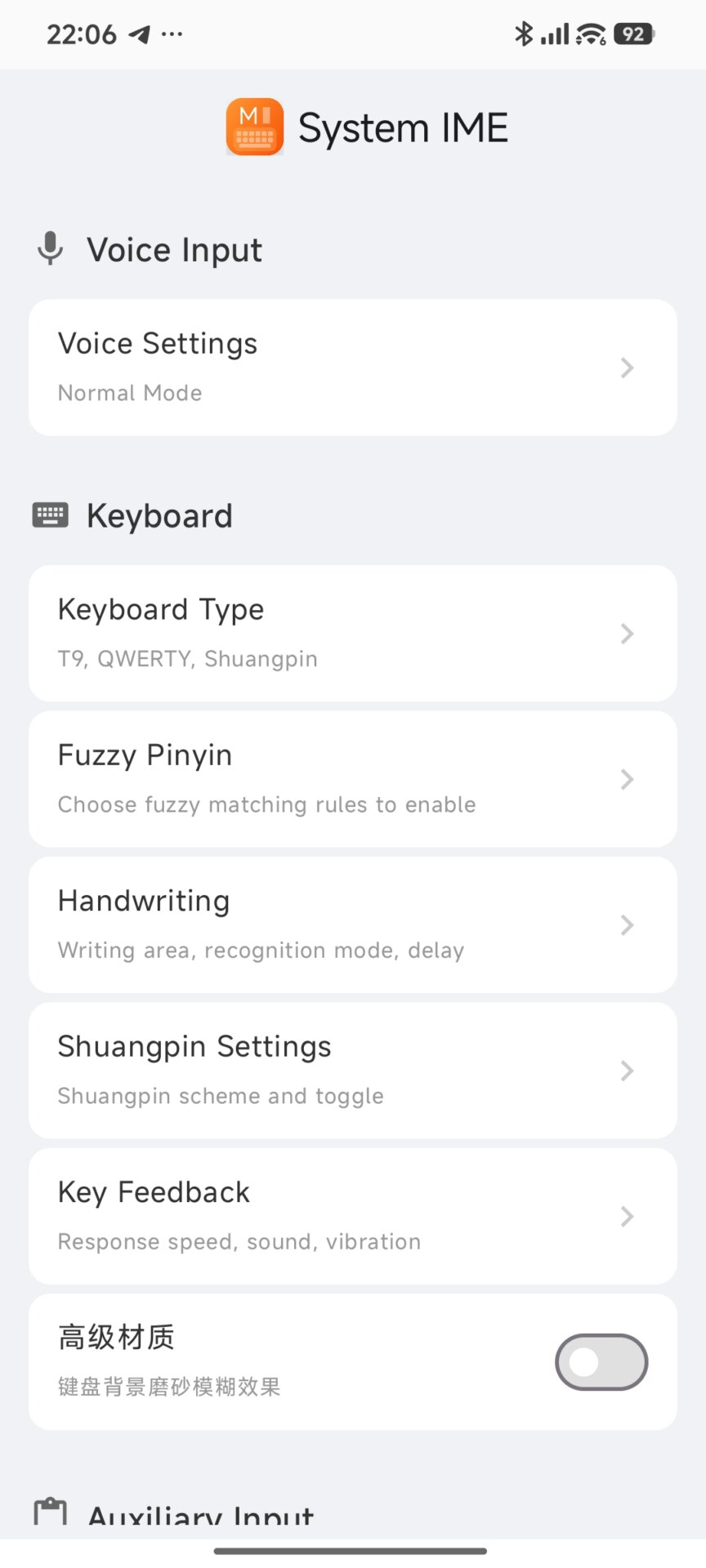Viewport: 706px width, 1568px height.
Task: Tap the Wi-Fi icon in the status bar
Action: (x=587, y=33)
